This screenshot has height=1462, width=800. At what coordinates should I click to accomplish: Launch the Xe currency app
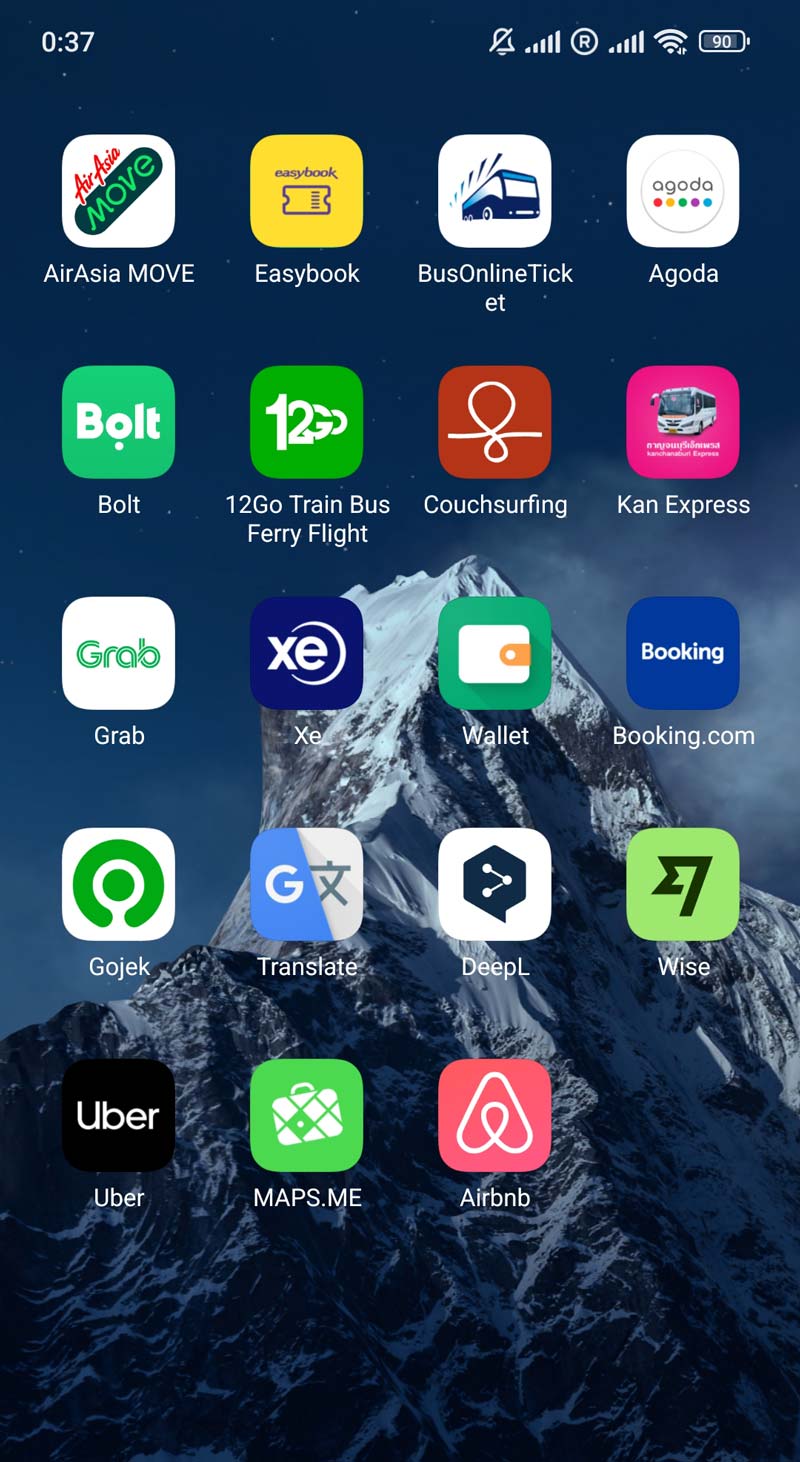(x=306, y=653)
